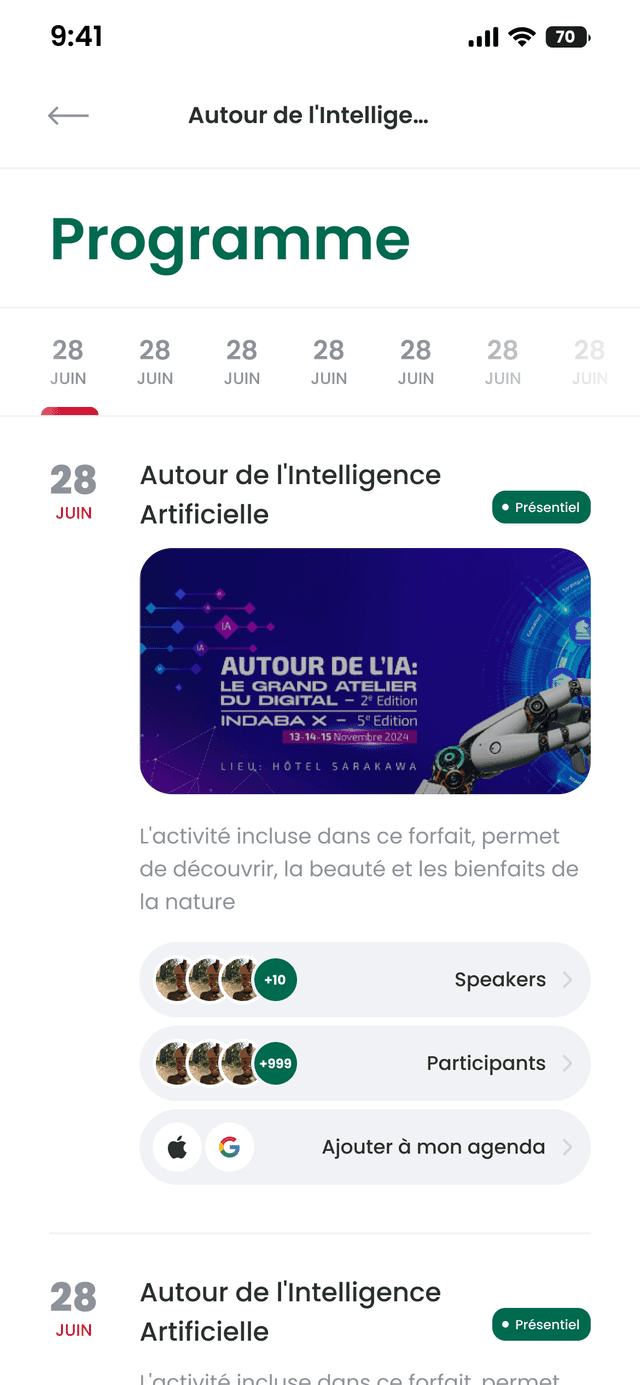The width and height of the screenshot is (640, 1385).
Task: Select the 28 JUIN tab marked in red
Action: click(68, 363)
